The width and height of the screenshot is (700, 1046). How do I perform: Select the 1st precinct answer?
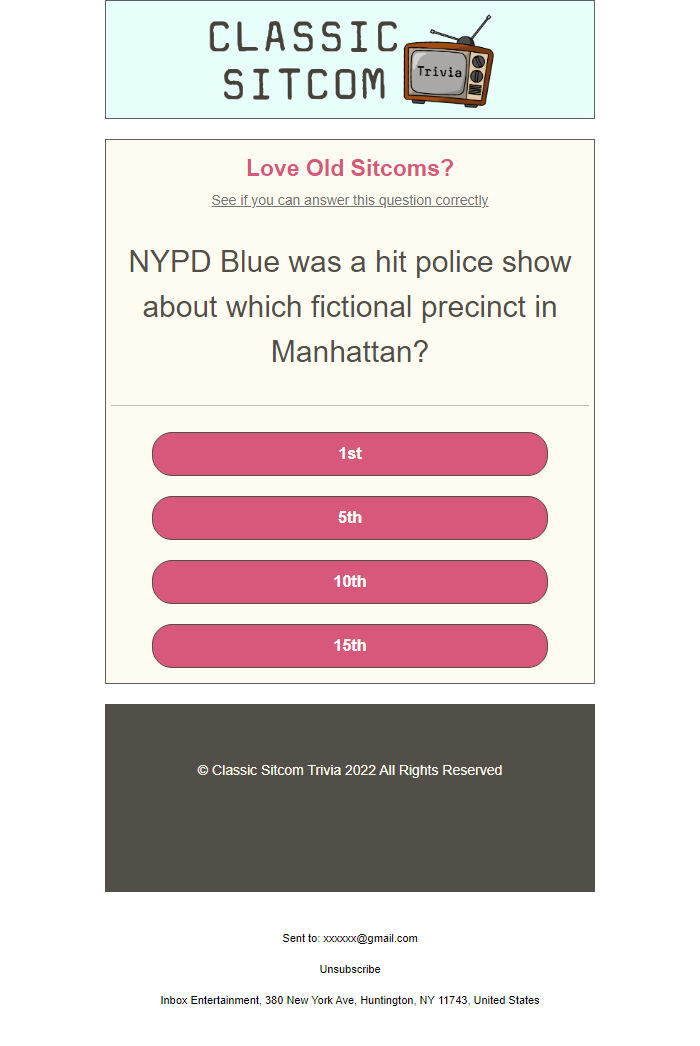tap(350, 454)
